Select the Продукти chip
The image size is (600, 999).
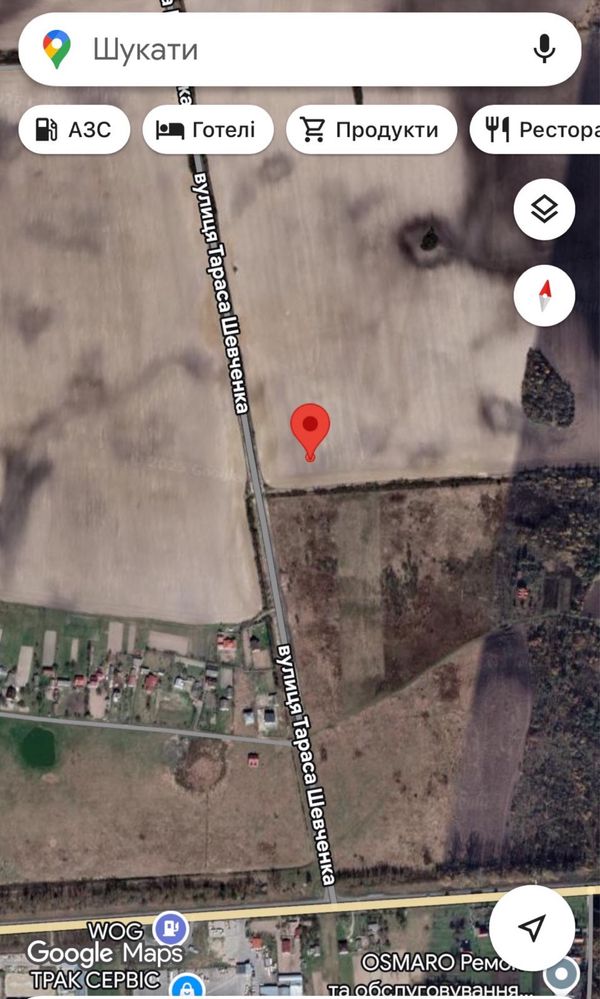point(372,130)
